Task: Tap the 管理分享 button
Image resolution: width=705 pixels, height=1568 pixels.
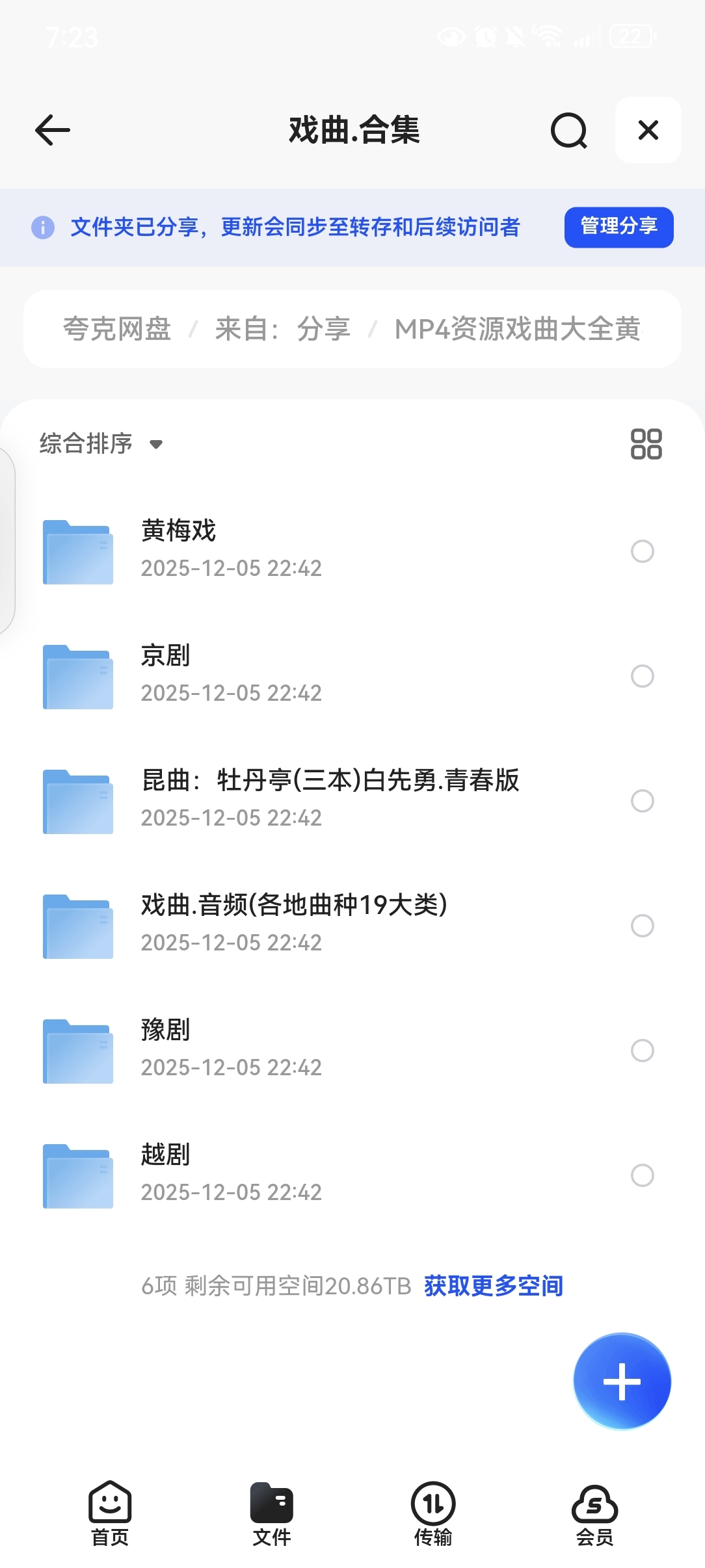Action: pos(619,227)
